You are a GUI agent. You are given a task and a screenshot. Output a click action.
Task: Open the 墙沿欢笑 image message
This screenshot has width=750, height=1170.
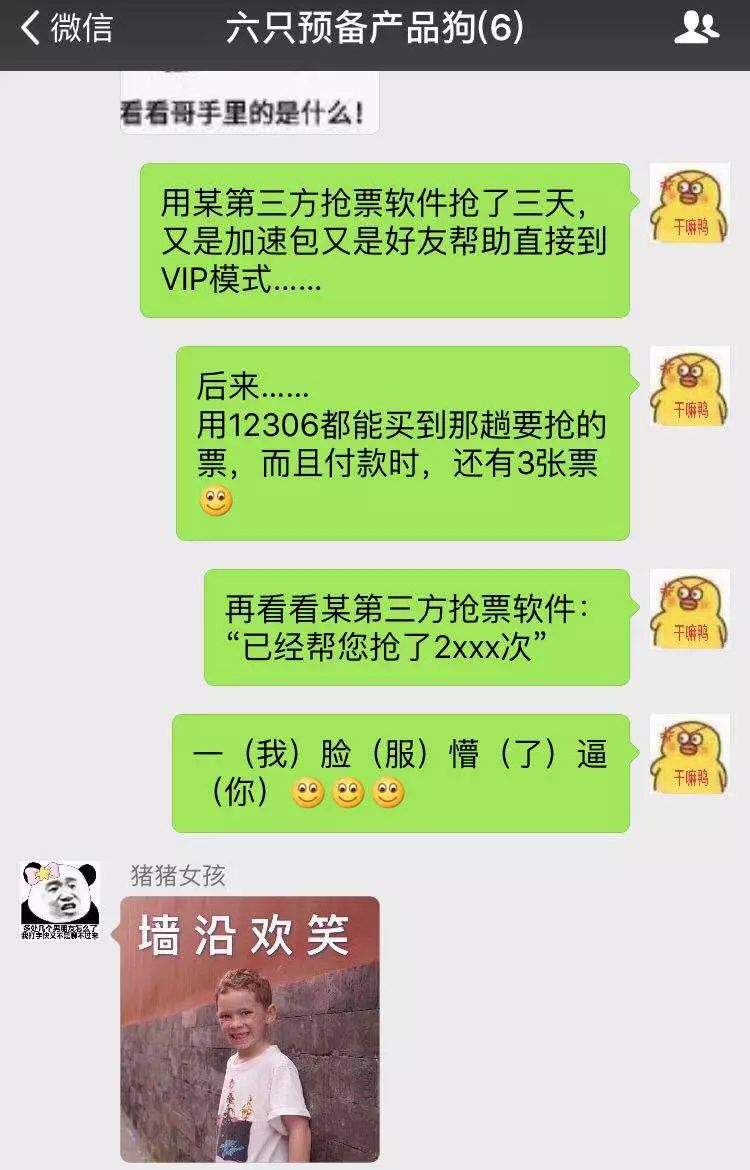(x=250, y=1028)
